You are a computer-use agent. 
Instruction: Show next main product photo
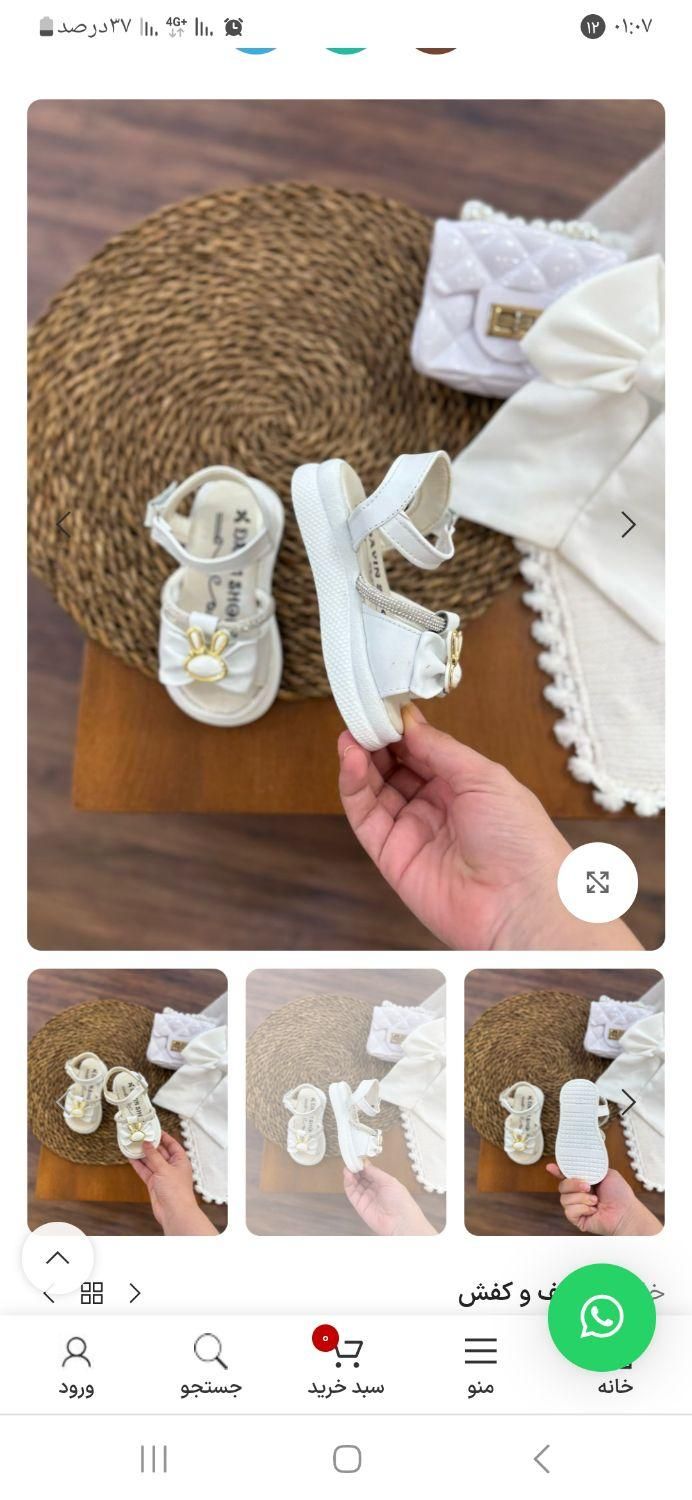[628, 525]
